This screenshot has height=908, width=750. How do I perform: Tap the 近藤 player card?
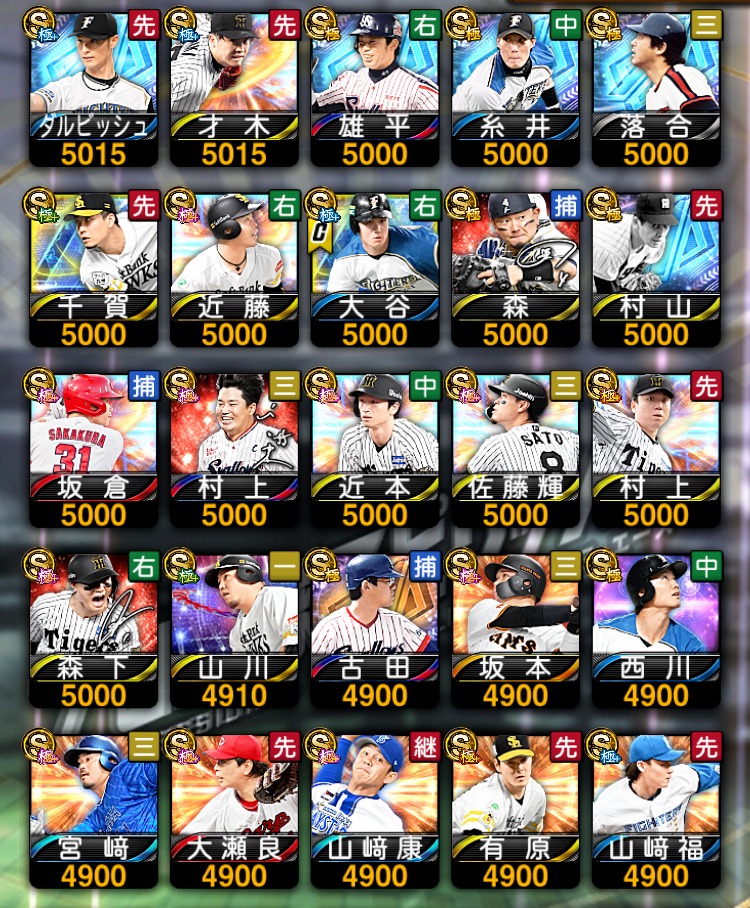(234, 265)
